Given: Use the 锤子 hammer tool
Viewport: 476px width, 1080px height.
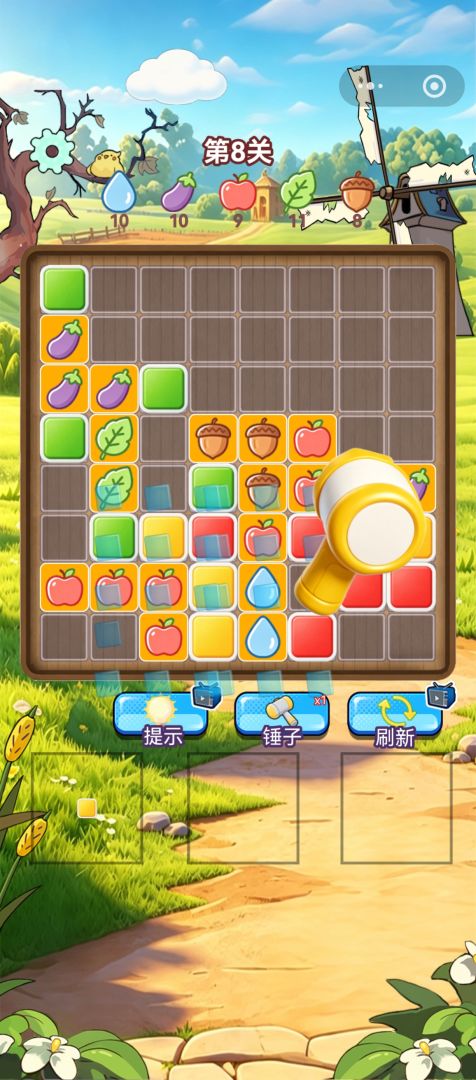Looking at the screenshot, I should click(x=282, y=718).
